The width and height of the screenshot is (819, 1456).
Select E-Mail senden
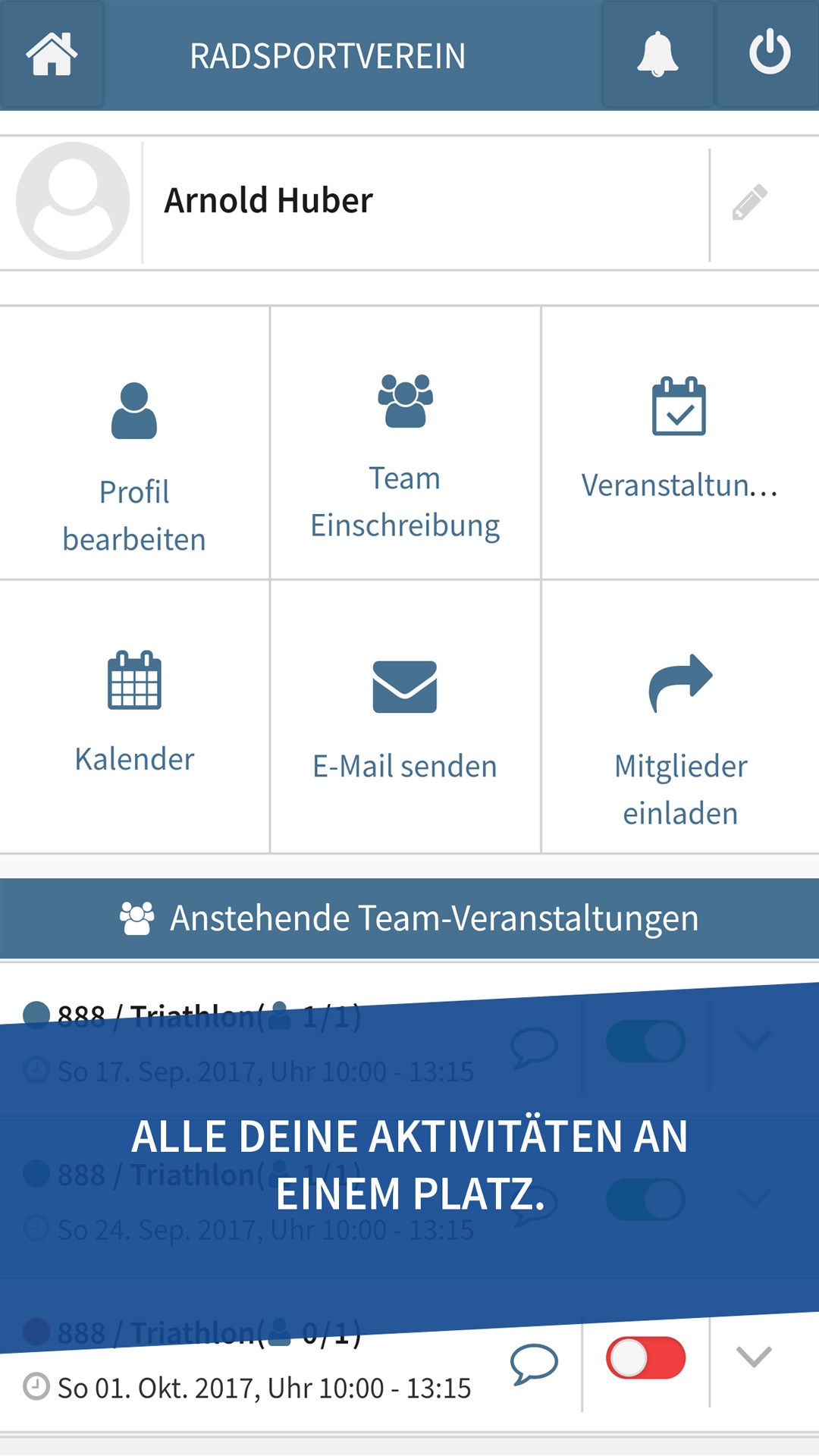[x=405, y=717]
